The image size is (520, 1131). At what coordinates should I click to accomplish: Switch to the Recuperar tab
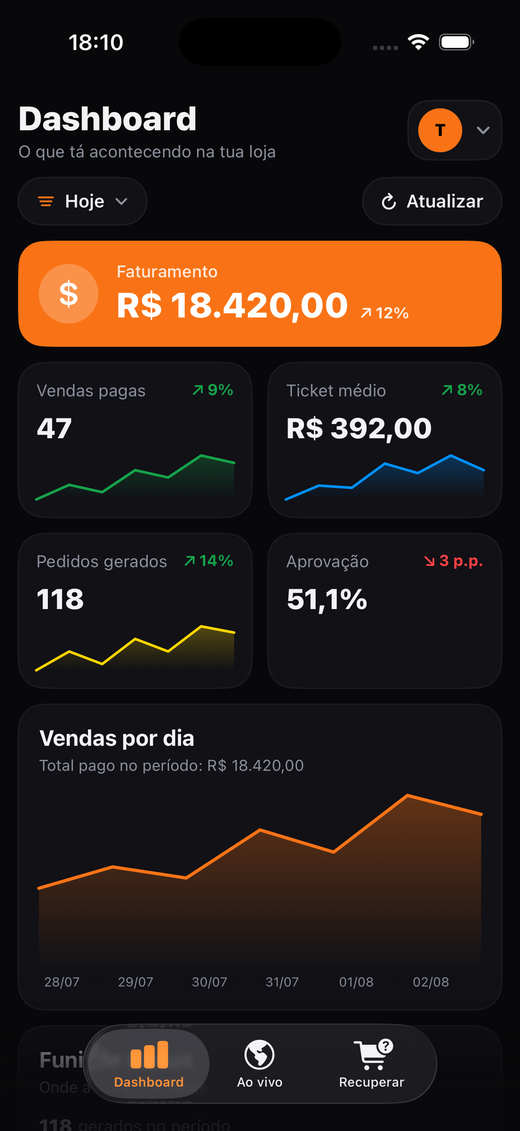371,1064
